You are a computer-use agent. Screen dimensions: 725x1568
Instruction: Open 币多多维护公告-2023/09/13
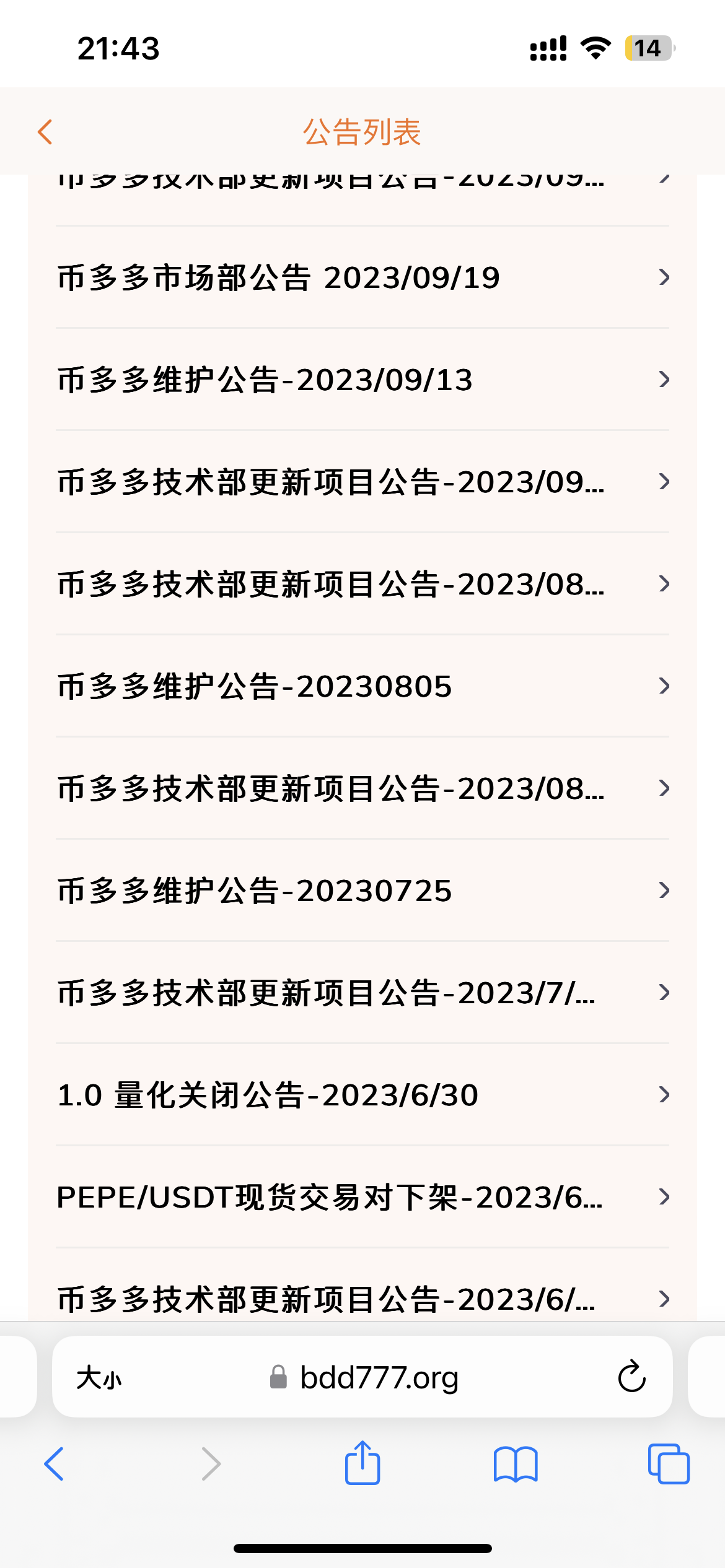click(362, 380)
